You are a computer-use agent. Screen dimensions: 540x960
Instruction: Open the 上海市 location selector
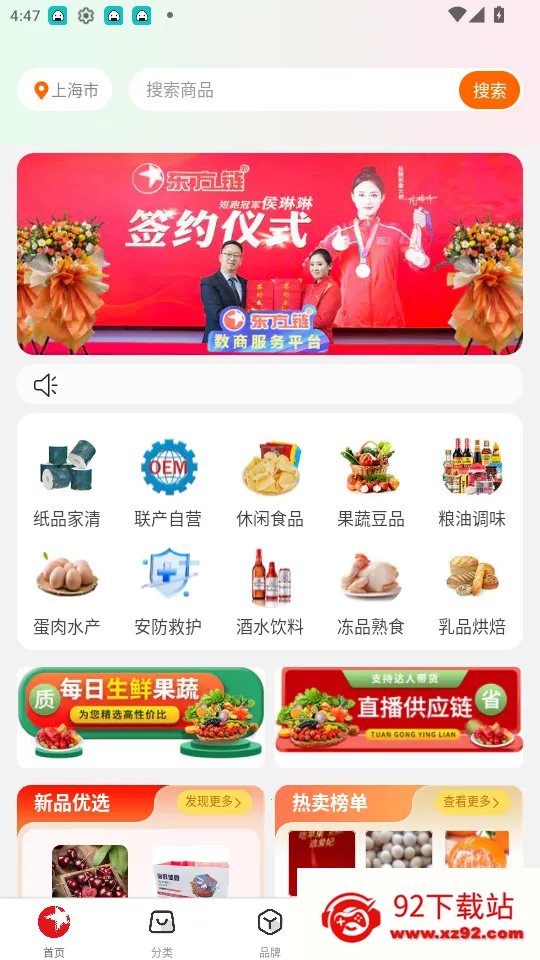[65, 90]
